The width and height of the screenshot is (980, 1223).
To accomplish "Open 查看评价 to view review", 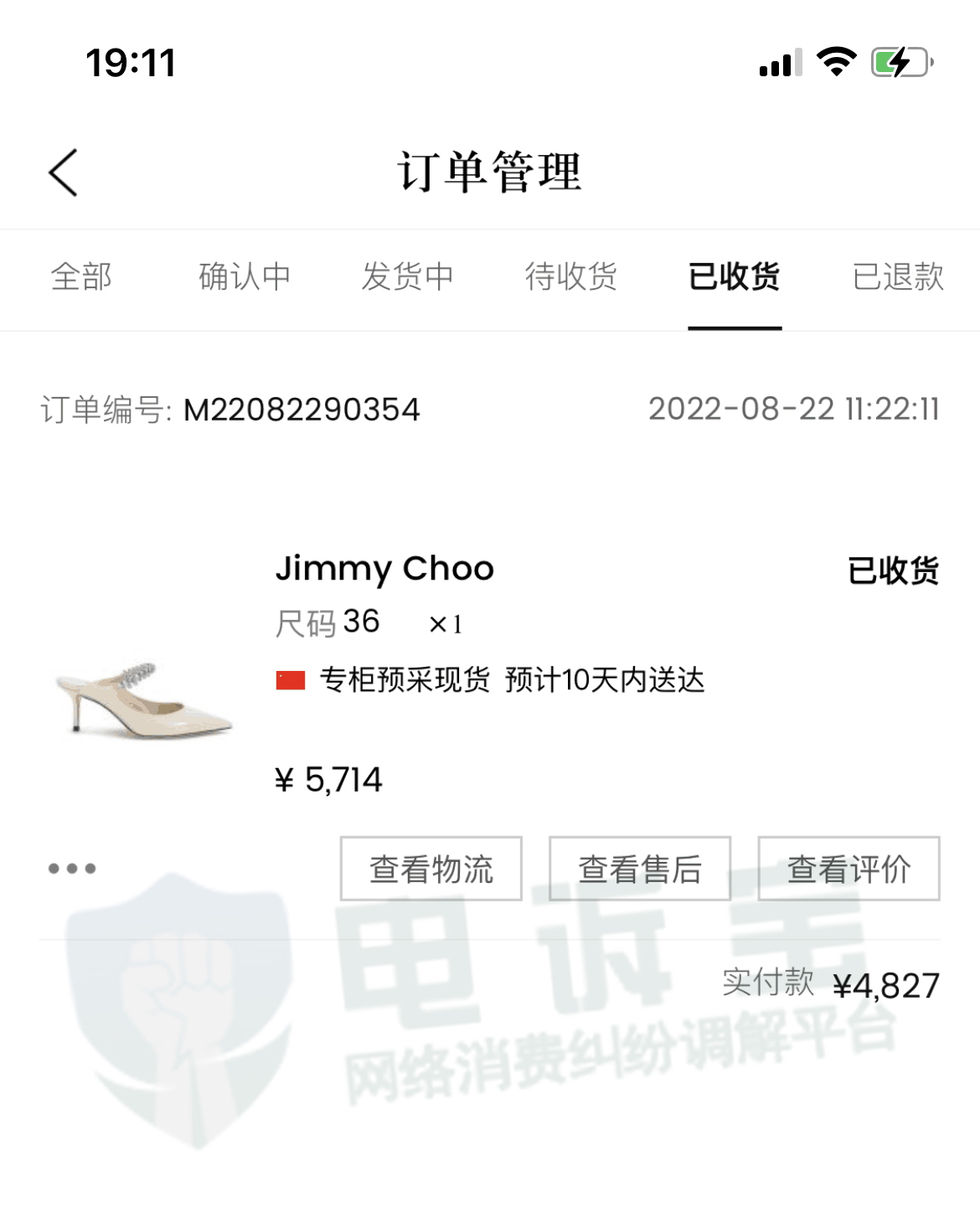I will coord(848,869).
